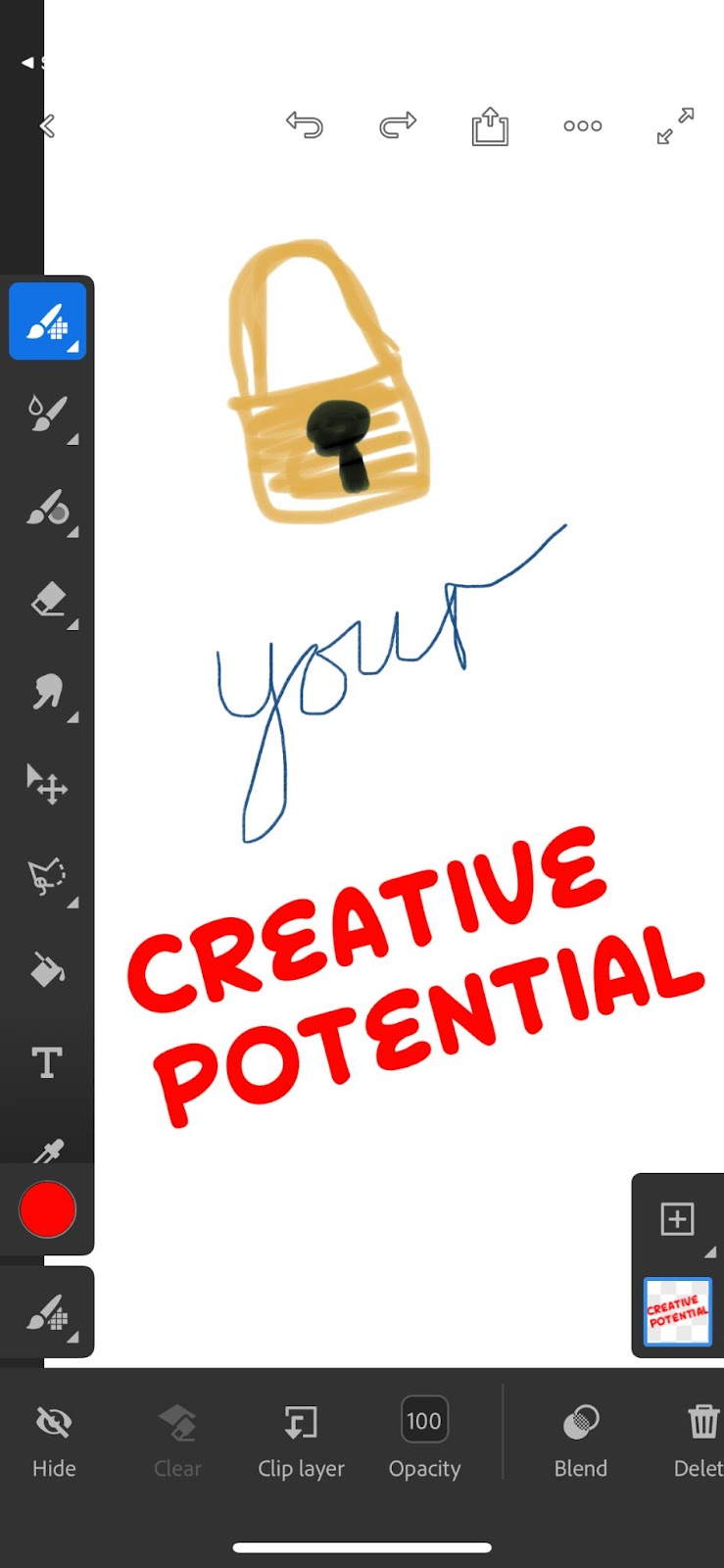The height and width of the screenshot is (1568, 724).
Task: Select the paint bucket fill tool
Action: (47, 970)
